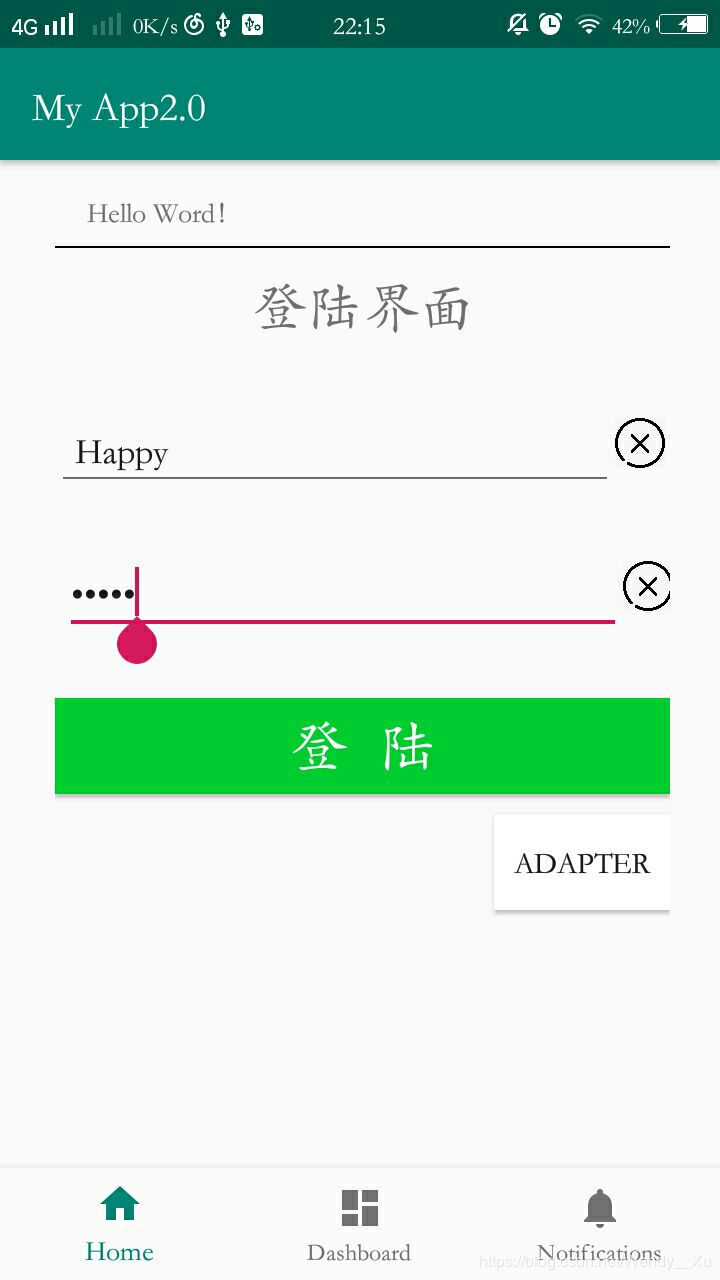This screenshot has width=720, height=1280.
Task: Open the ADAPTER button
Action: 581,862
